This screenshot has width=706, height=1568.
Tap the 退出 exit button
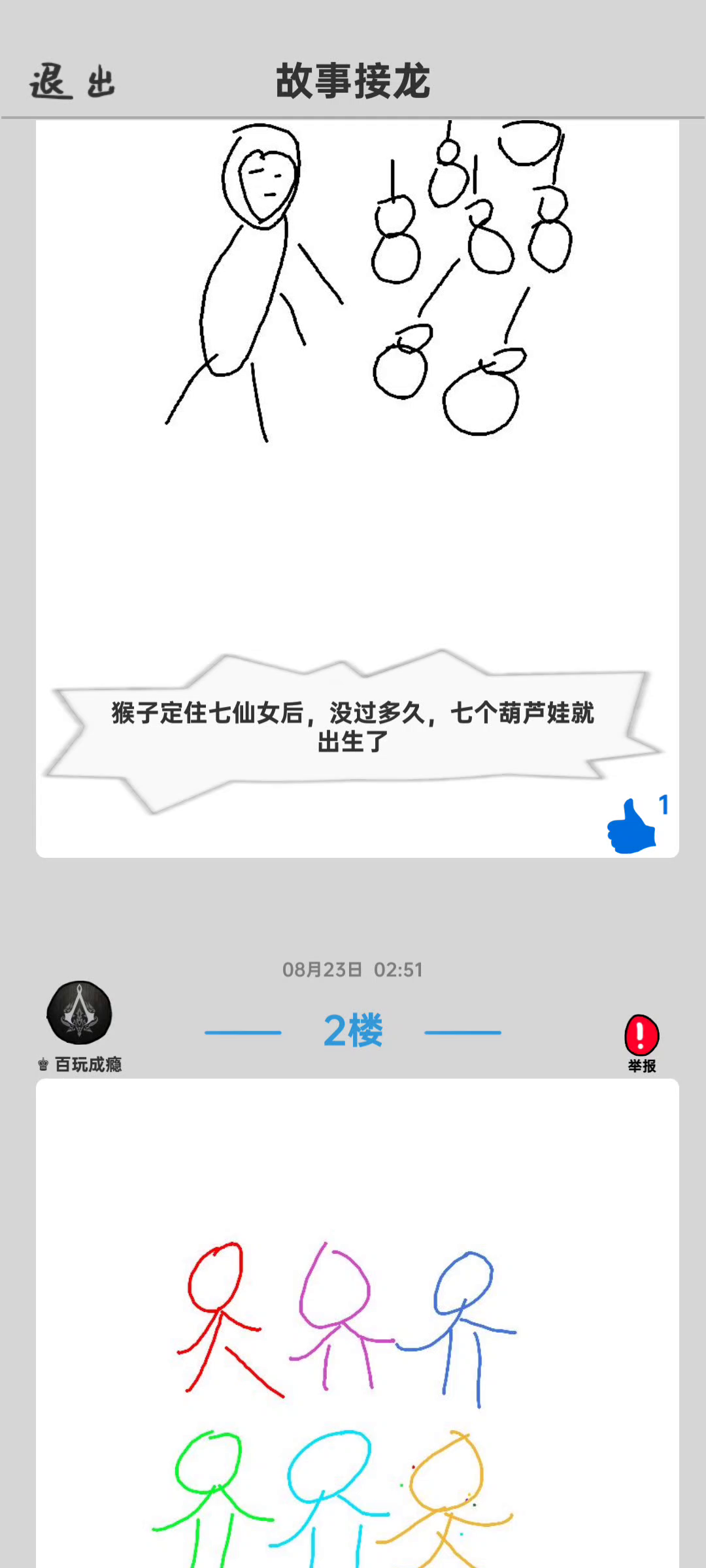click(72, 82)
